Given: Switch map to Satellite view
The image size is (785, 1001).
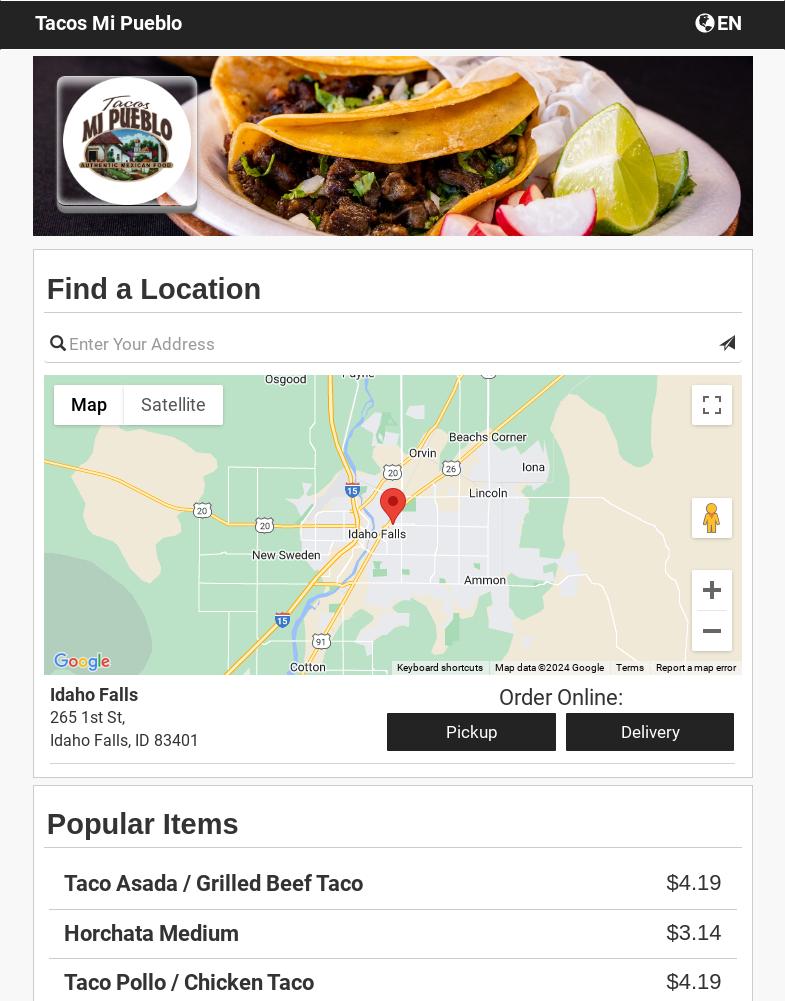Looking at the screenshot, I should click(173, 405).
